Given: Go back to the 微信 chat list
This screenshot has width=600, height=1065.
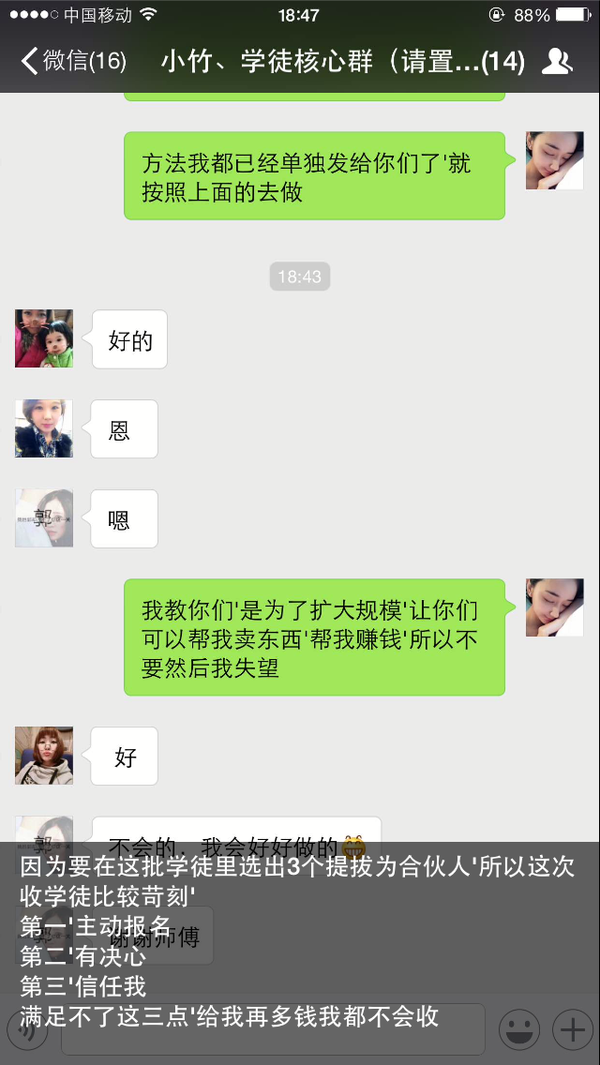Looking at the screenshot, I should click(x=72, y=62).
